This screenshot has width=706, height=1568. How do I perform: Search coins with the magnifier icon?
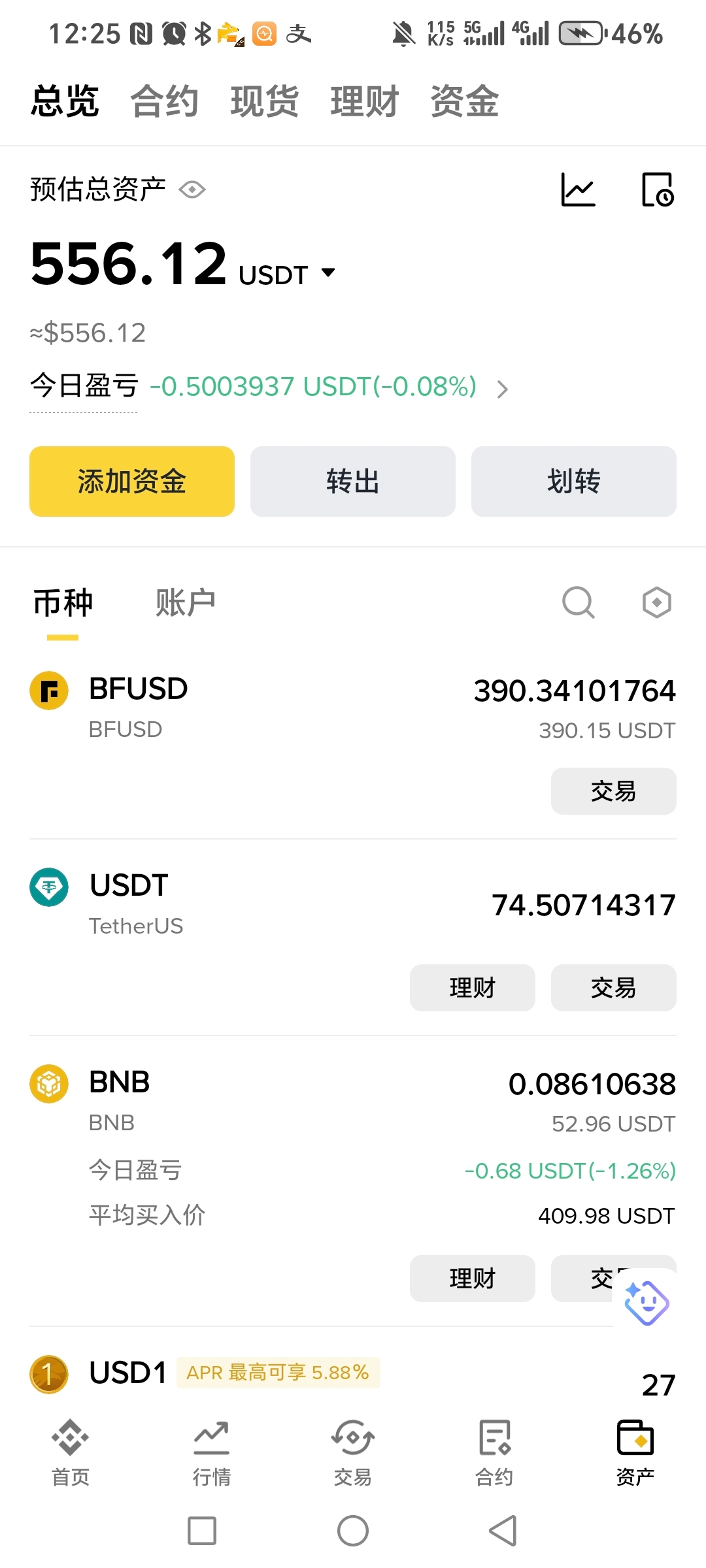(x=579, y=602)
